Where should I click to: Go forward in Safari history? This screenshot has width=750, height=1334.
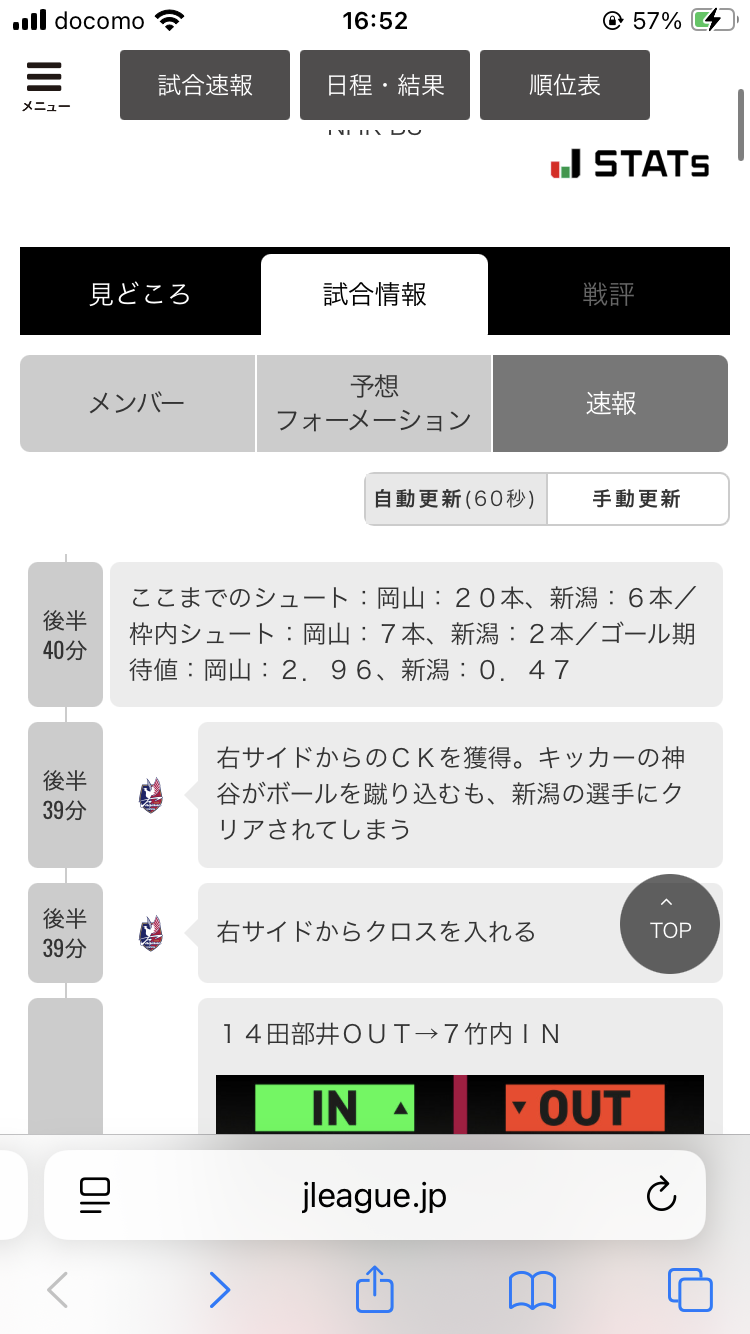click(x=220, y=1290)
